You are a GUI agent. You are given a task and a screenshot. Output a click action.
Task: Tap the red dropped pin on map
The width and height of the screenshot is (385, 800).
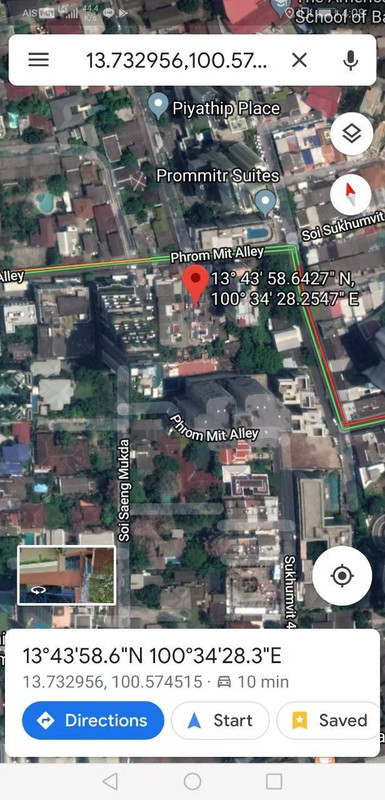click(x=196, y=285)
